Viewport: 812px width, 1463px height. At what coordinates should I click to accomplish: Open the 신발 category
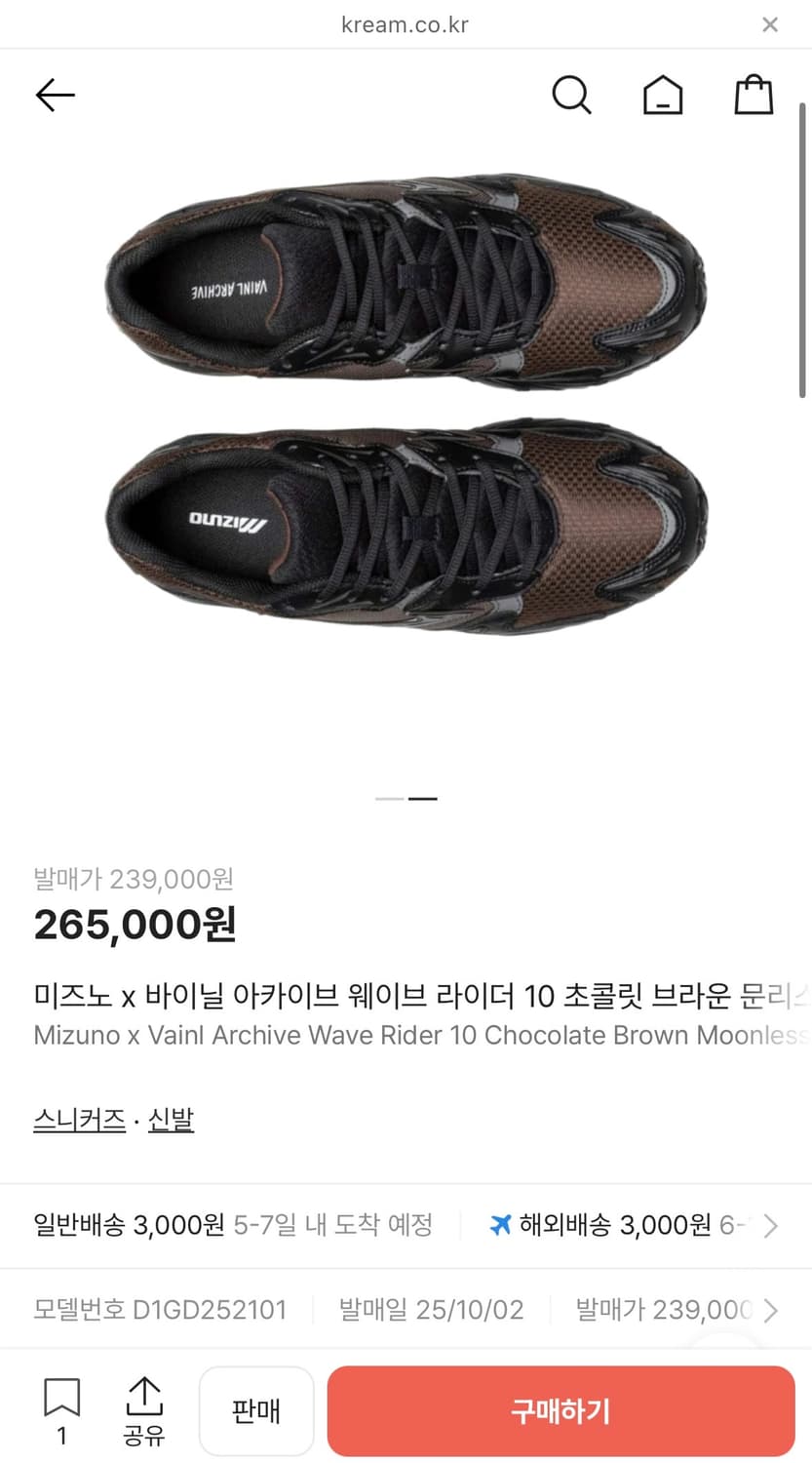pyautogui.click(x=172, y=1119)
